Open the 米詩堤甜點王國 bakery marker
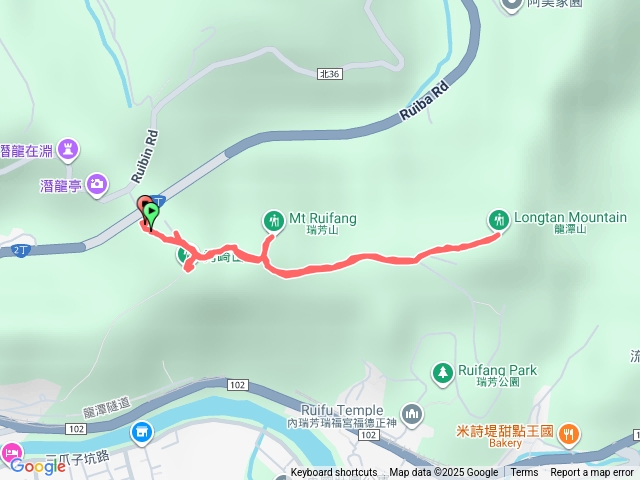Viewport: 640px width, 480px height. (569, 433)
